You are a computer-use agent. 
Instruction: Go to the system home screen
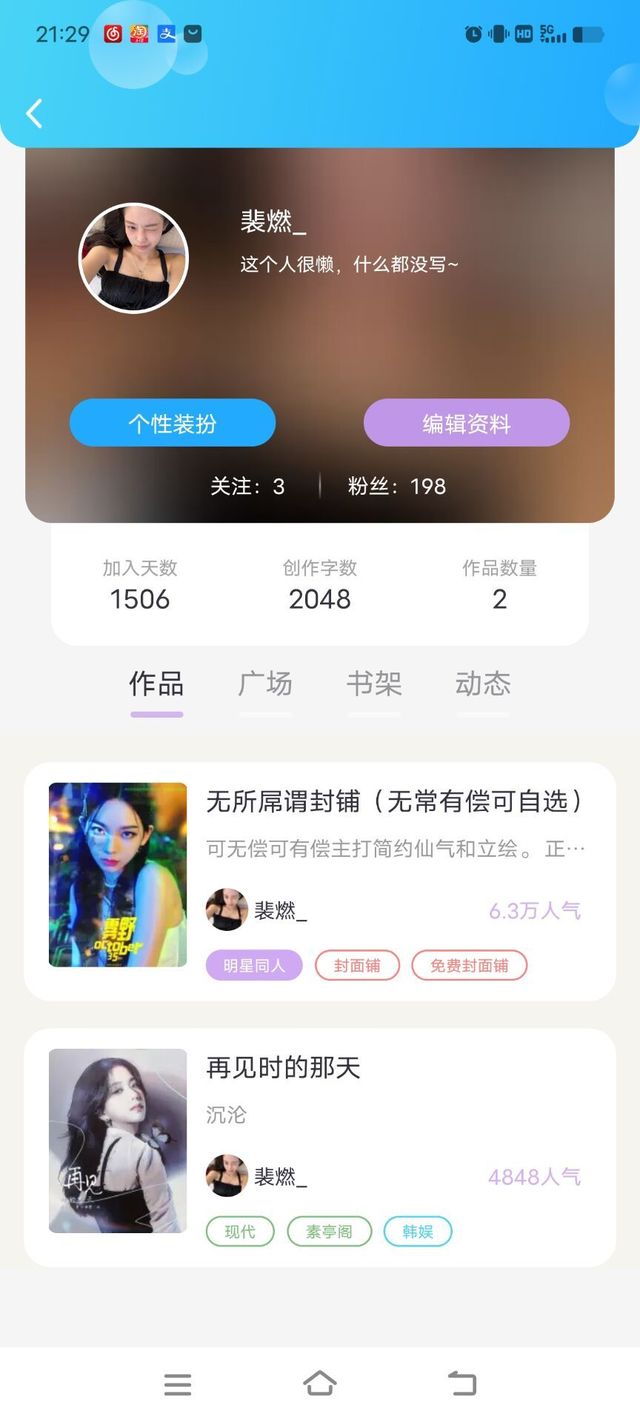pos(320,1384)
